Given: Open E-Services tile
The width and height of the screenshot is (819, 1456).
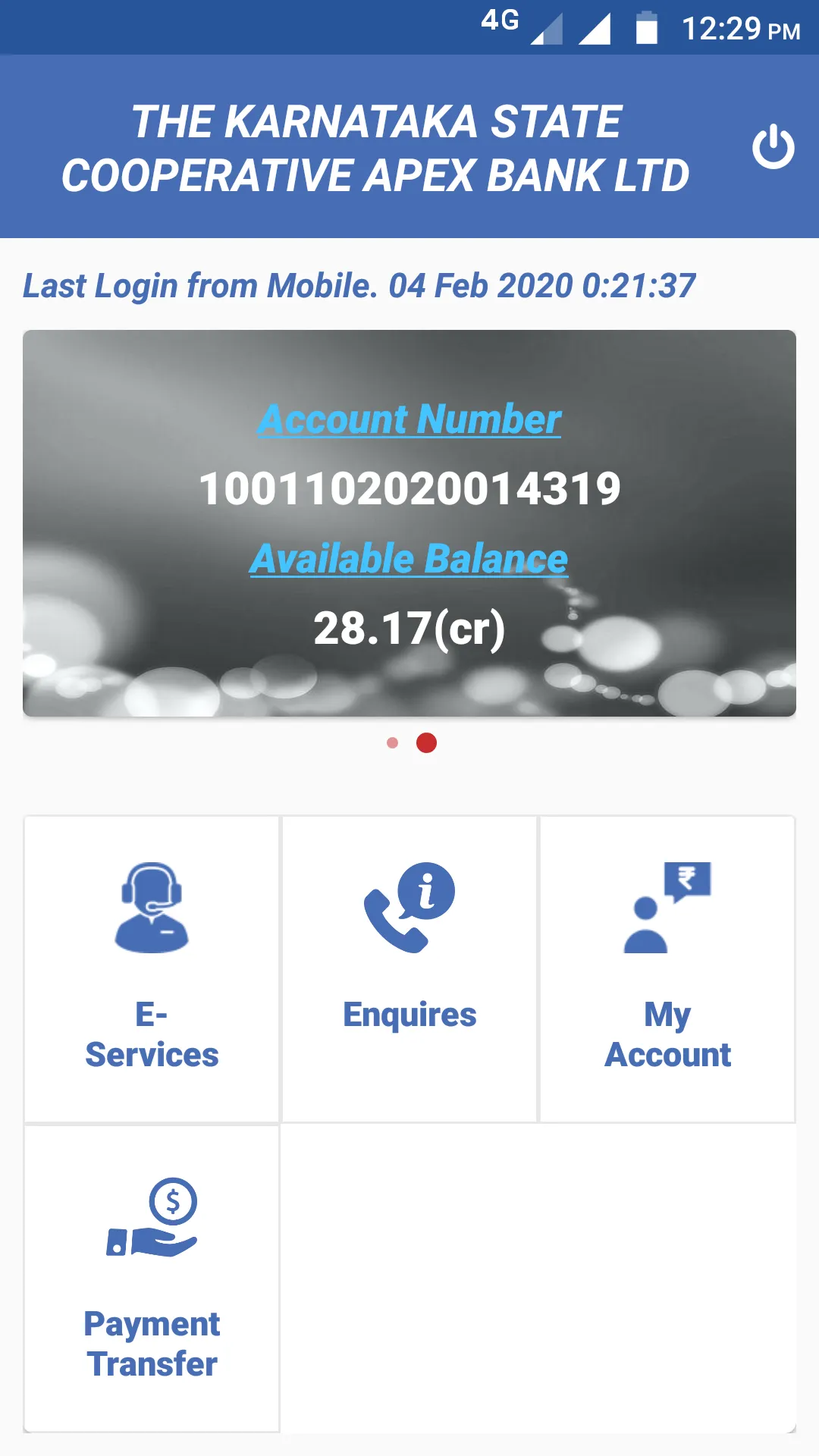Looking at the screenshot, I should (152, 969).
